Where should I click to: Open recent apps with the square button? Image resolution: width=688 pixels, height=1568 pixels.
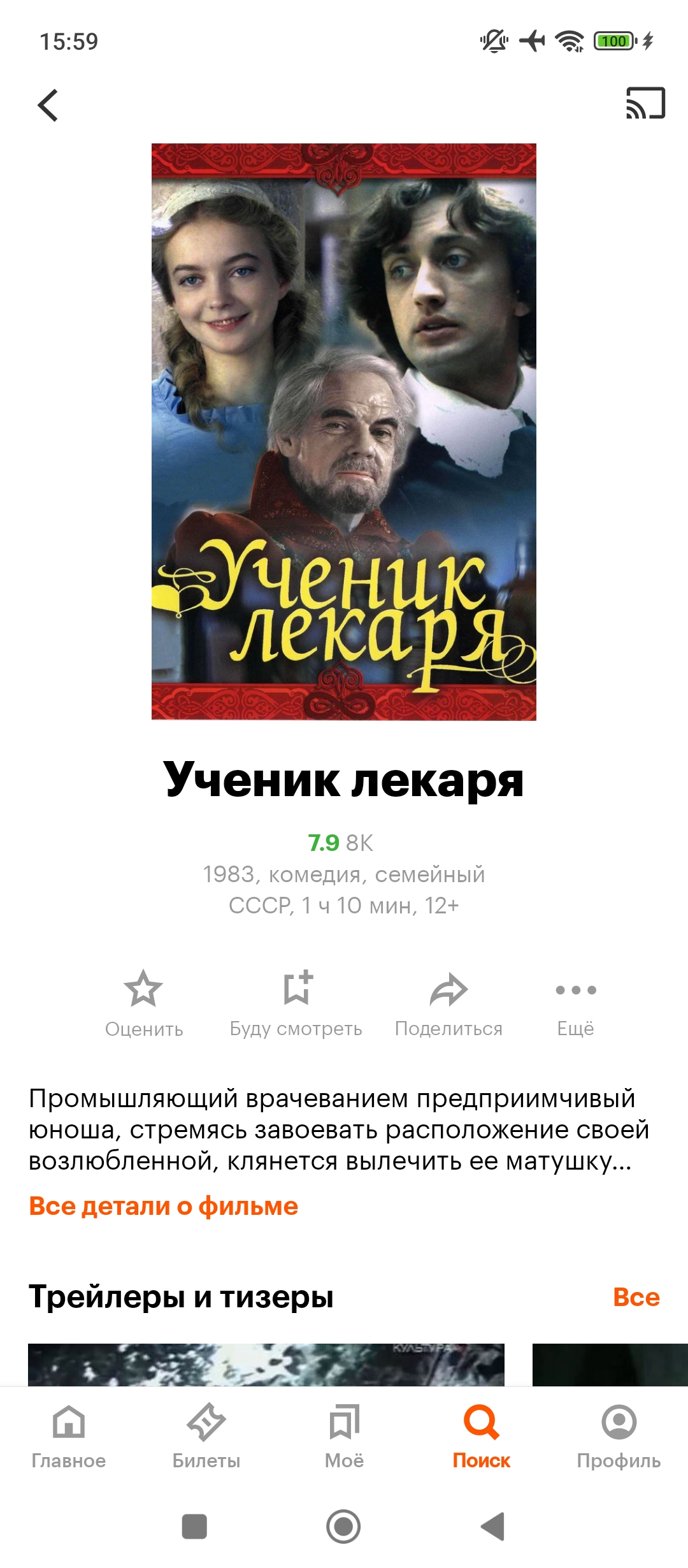[194, 1527]
